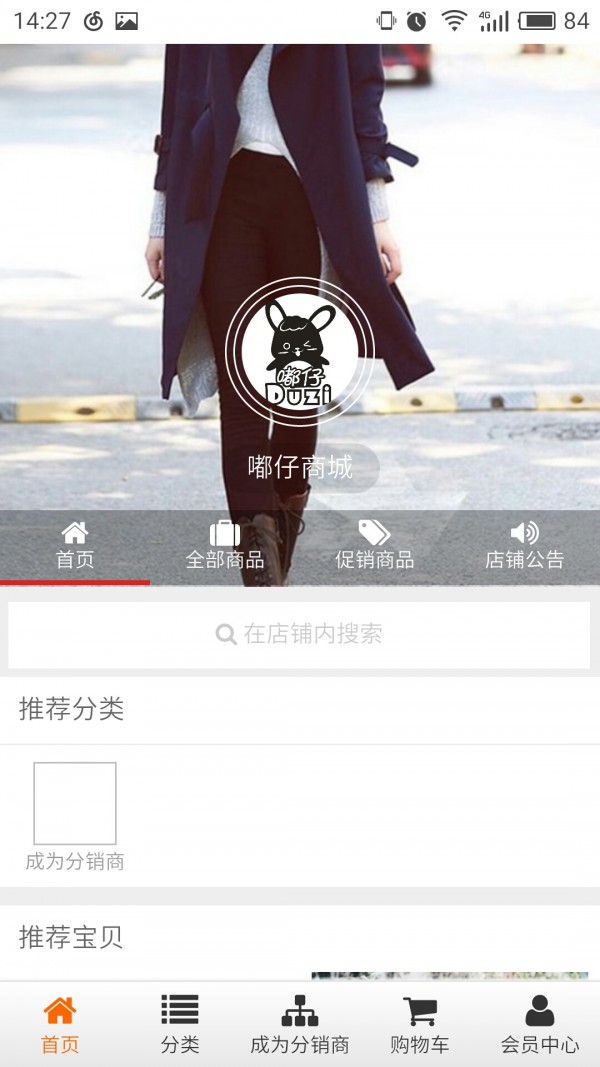The image size is (600, 1067).
Task: Select the 首页 tab under the banner
Action: pyautogui.click(x=75, y=546)
